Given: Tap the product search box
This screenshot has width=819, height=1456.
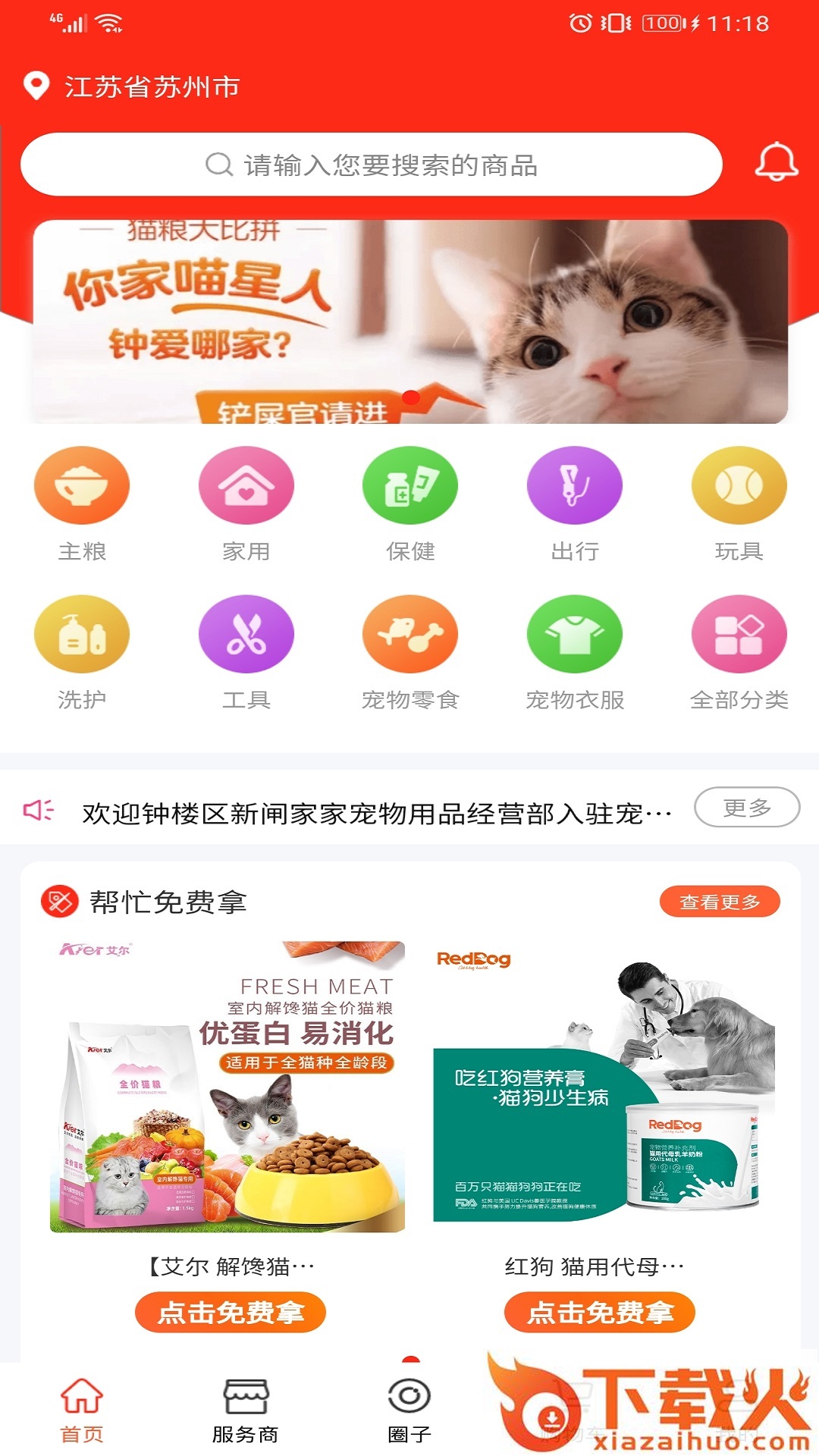Looking at the screenshot, I should (x=372, y=165).
